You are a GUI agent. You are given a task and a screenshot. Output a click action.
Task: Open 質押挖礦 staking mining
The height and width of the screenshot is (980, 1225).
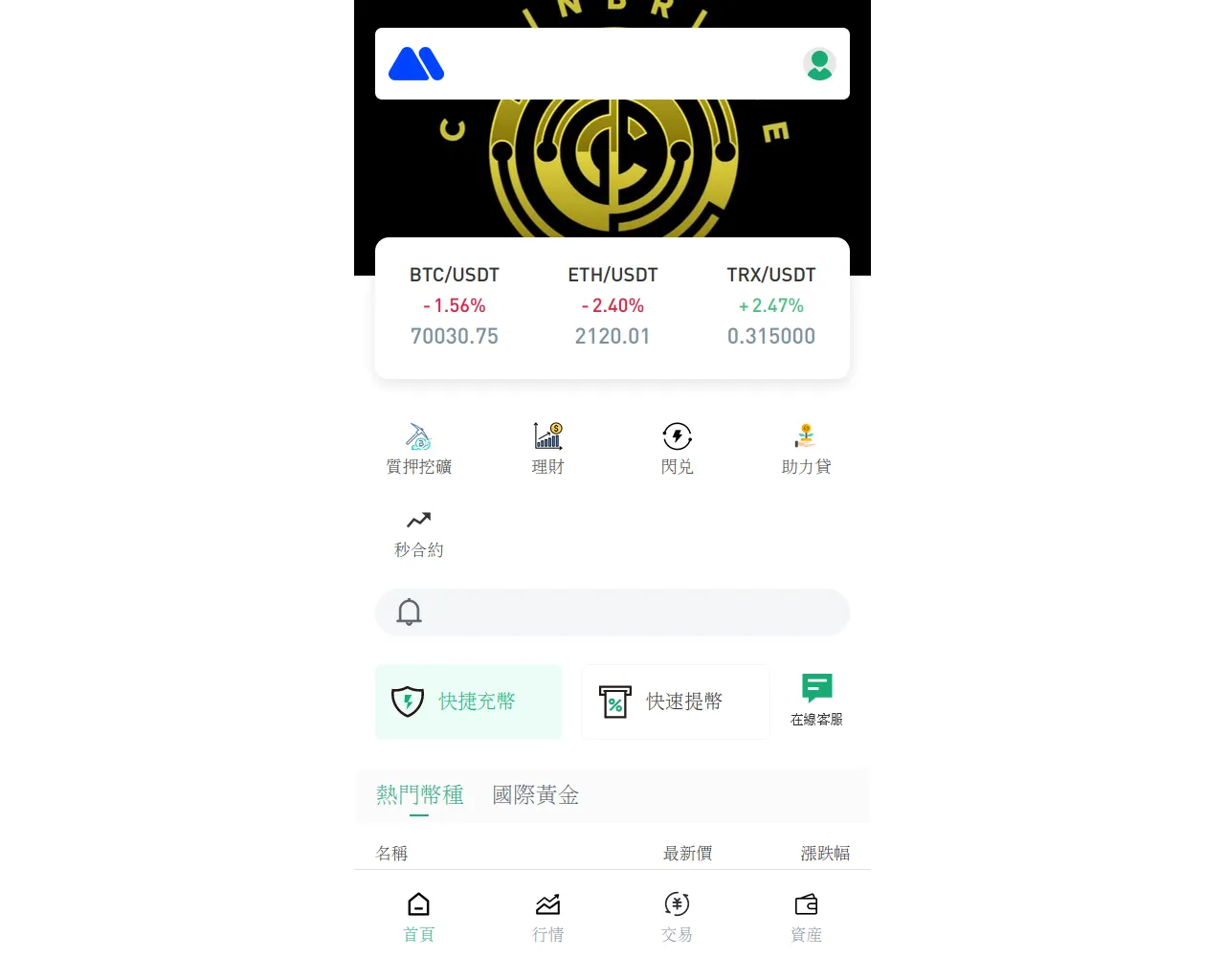click(418, 449)
